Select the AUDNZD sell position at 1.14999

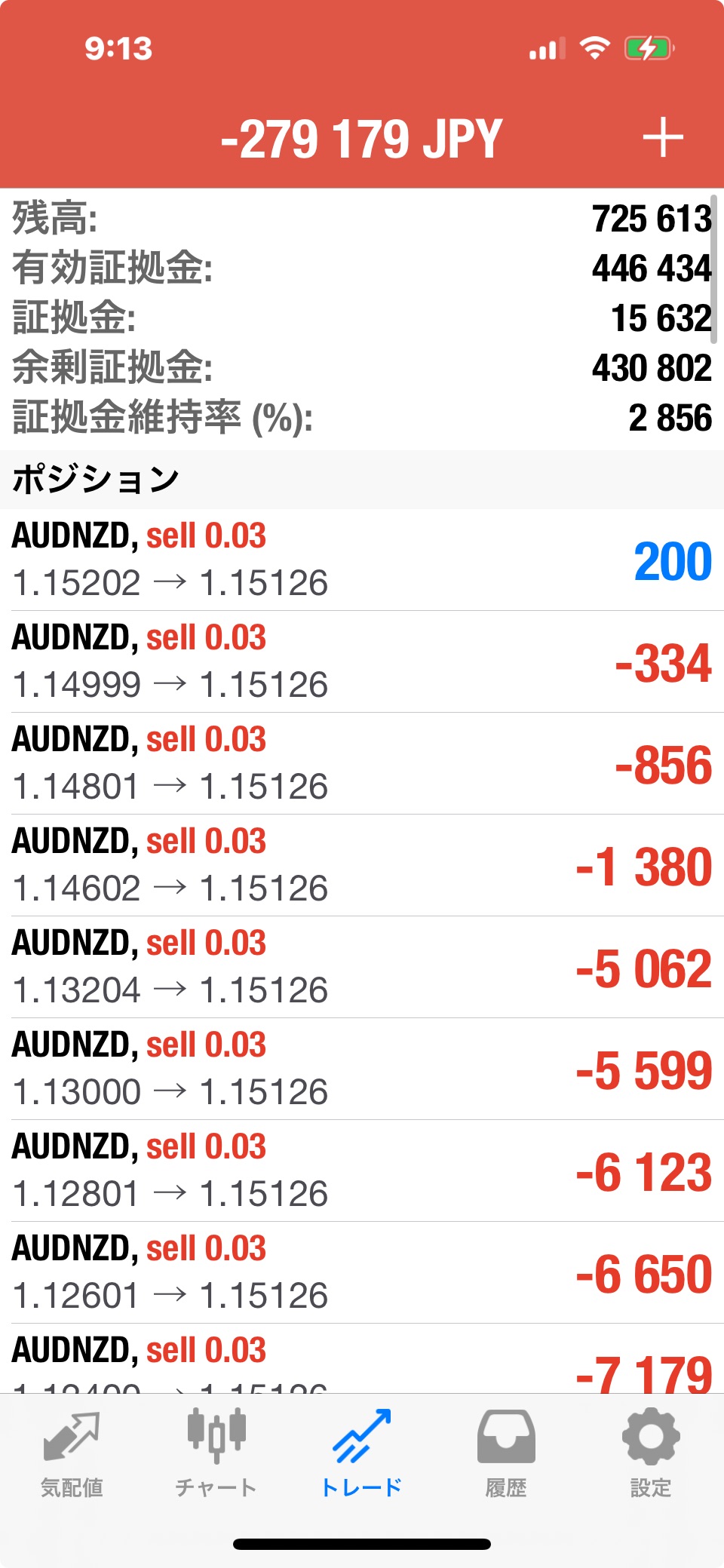click(x=362, y=661)
